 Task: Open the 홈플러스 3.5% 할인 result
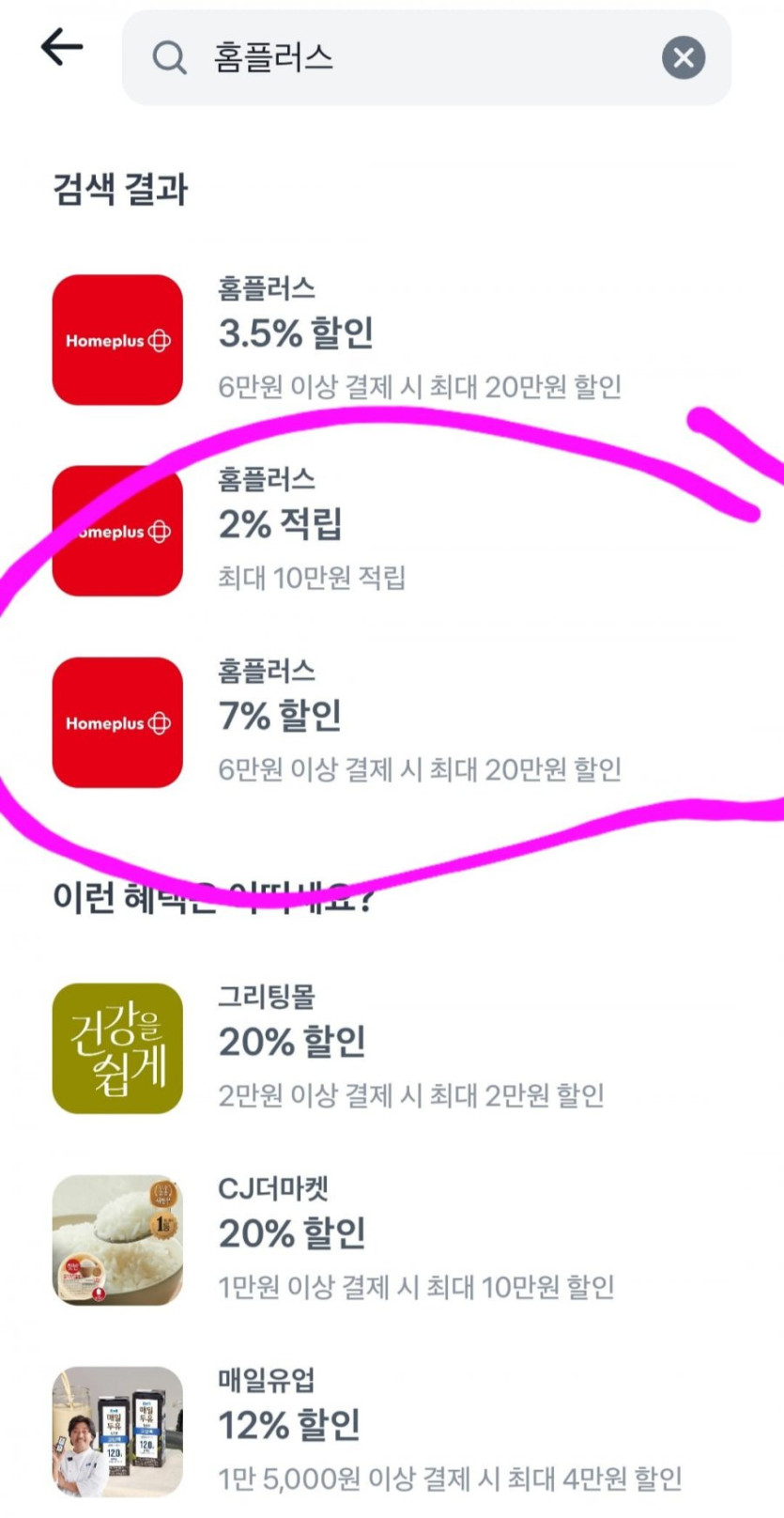point(390,340)
